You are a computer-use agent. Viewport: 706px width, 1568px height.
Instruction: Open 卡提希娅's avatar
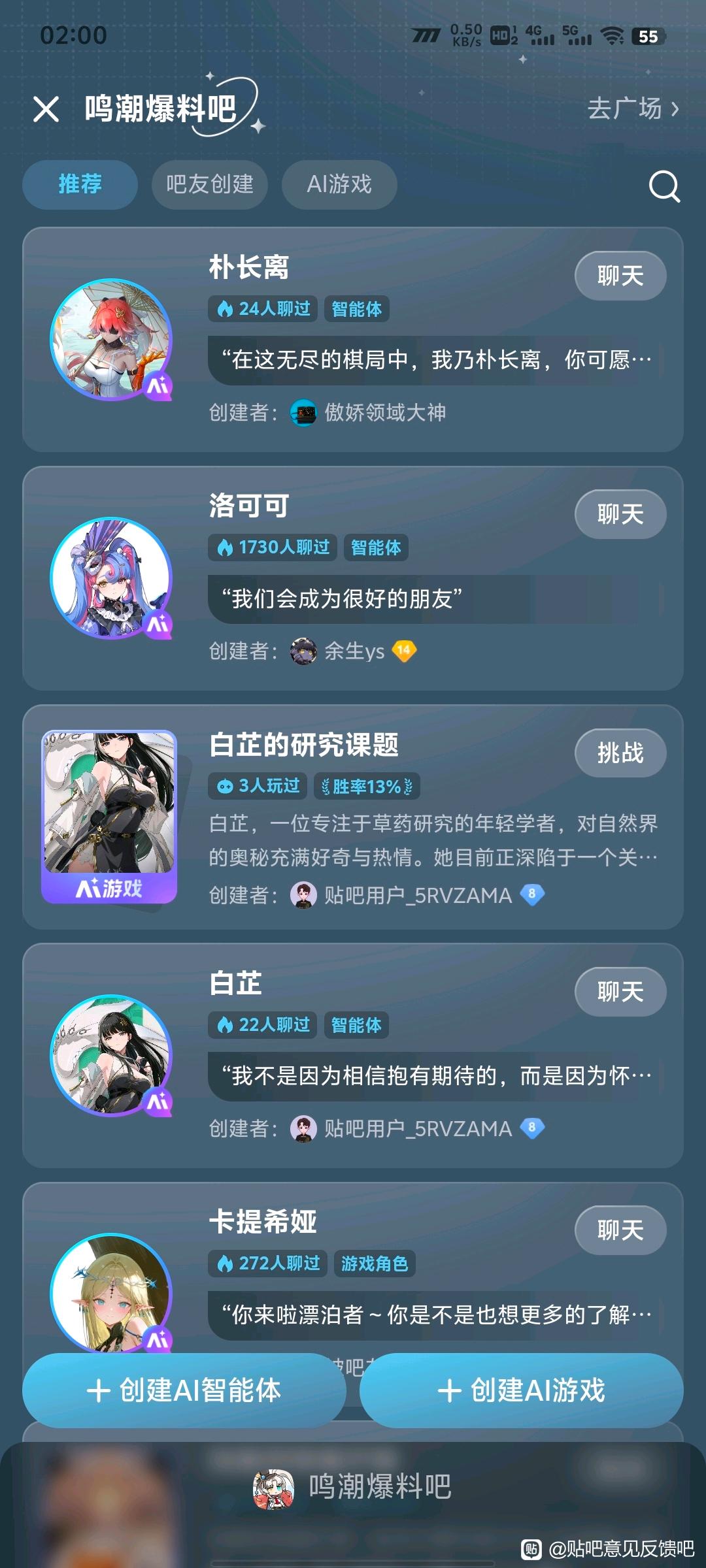click(111, 1294)
